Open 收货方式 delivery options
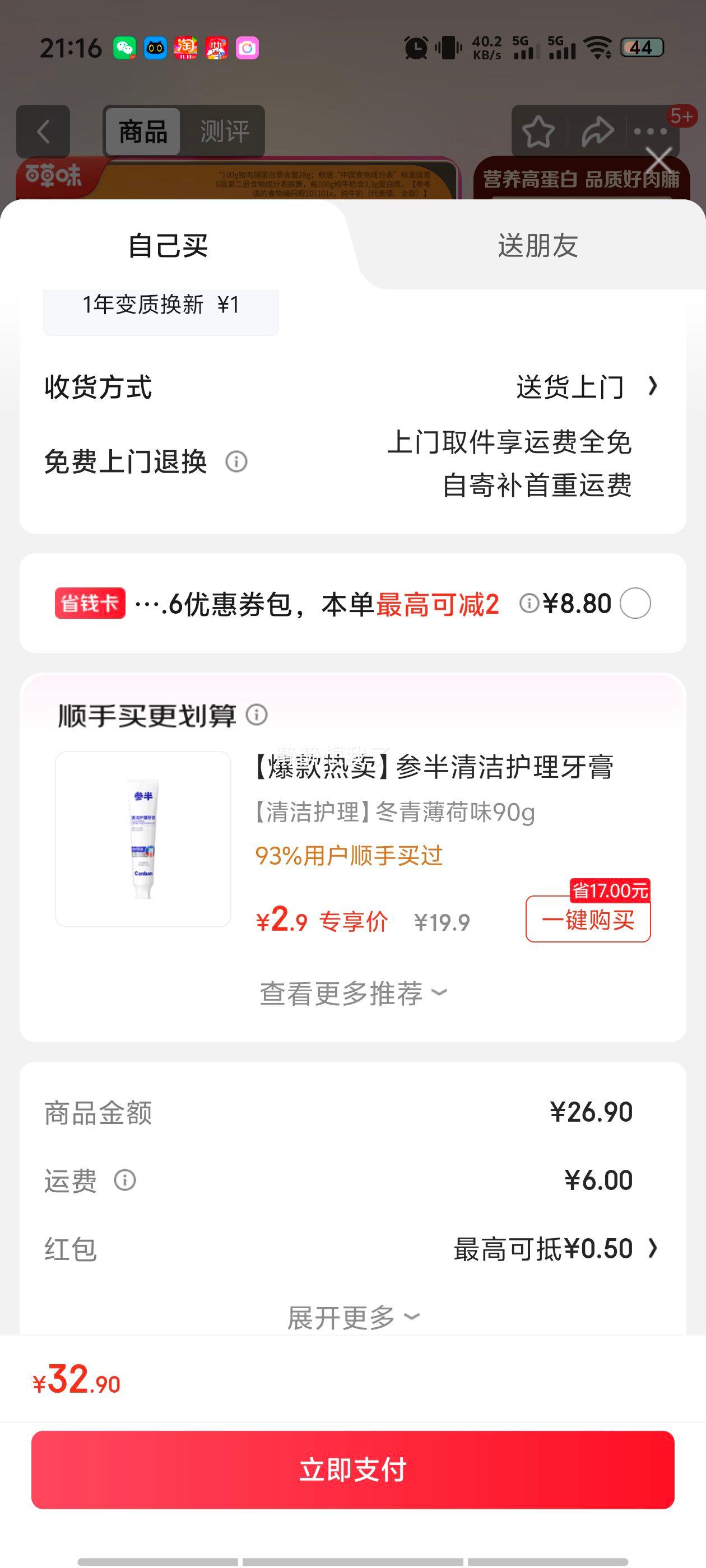The height and width of the screenshot is (1568, 706). [x=586, y=387]
